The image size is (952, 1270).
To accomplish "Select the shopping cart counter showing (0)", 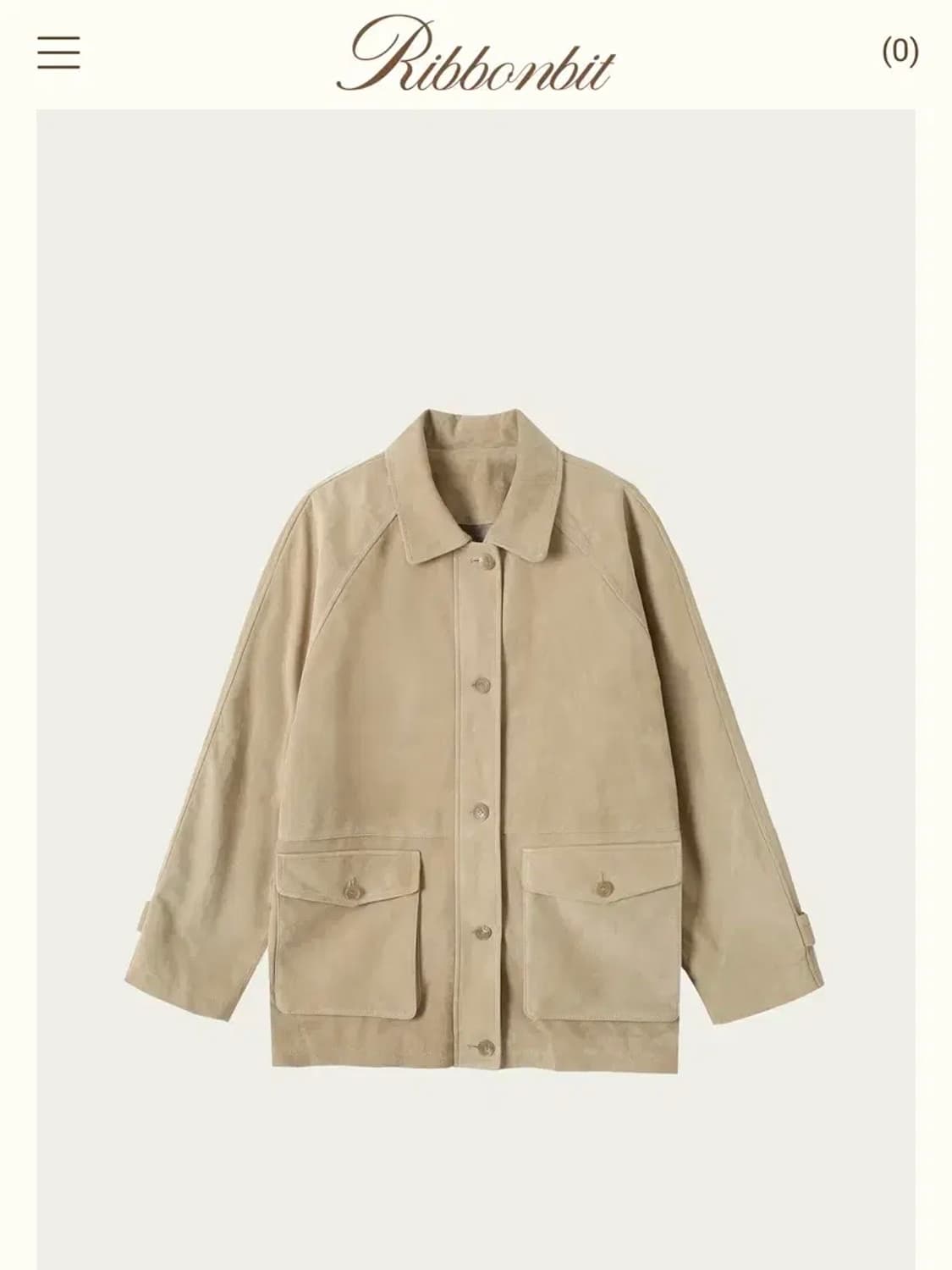I will 900,52.
